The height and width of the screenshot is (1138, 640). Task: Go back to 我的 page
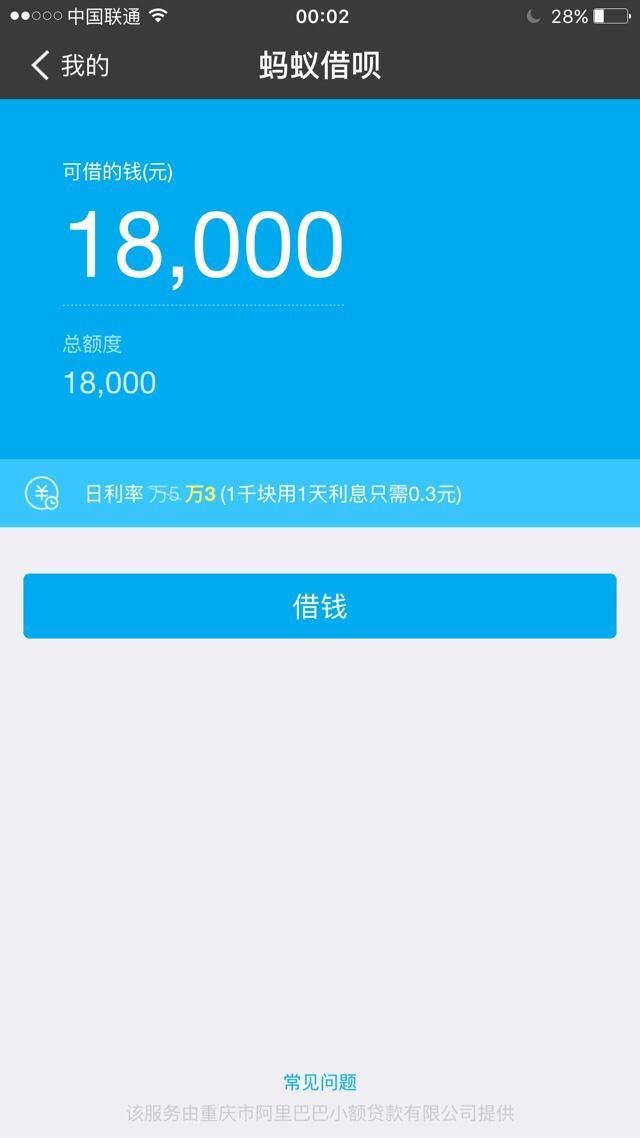point(68,66)
